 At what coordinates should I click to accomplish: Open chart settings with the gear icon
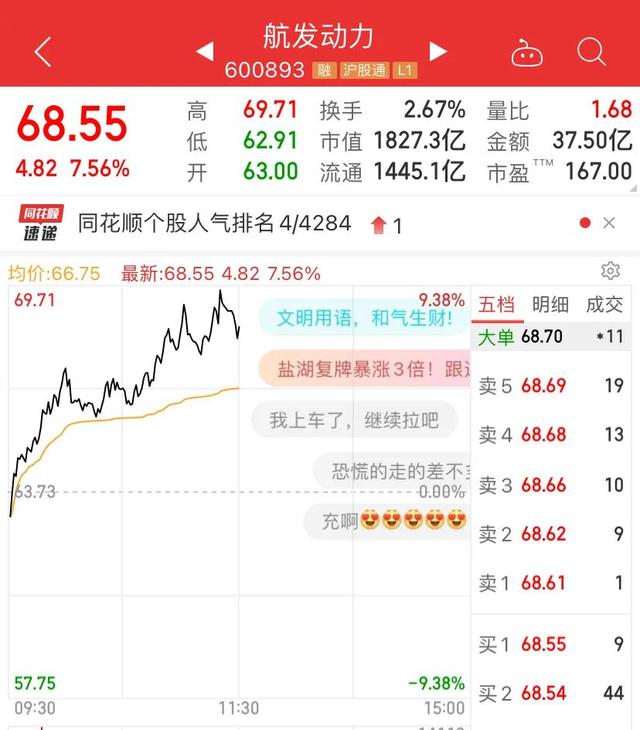tap(610, 271)
